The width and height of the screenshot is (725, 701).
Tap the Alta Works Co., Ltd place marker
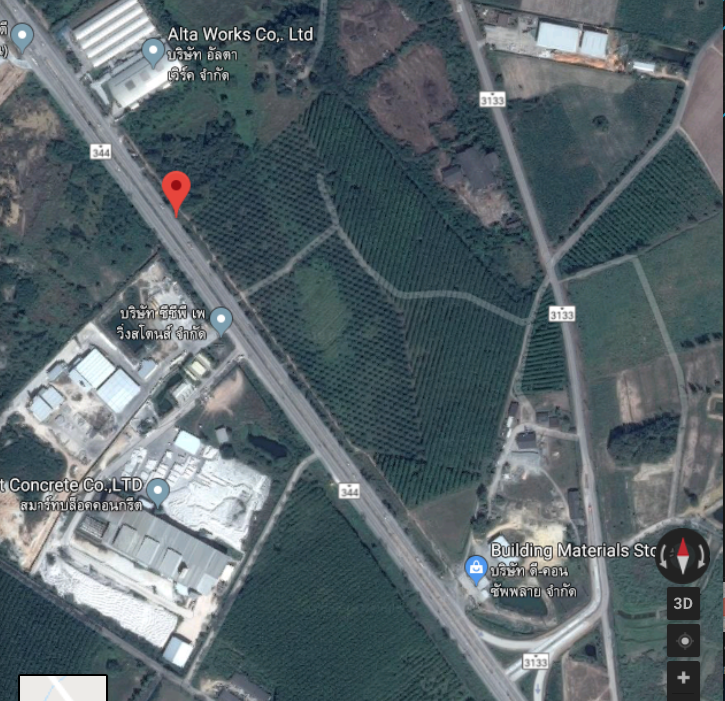click(153, 51)
